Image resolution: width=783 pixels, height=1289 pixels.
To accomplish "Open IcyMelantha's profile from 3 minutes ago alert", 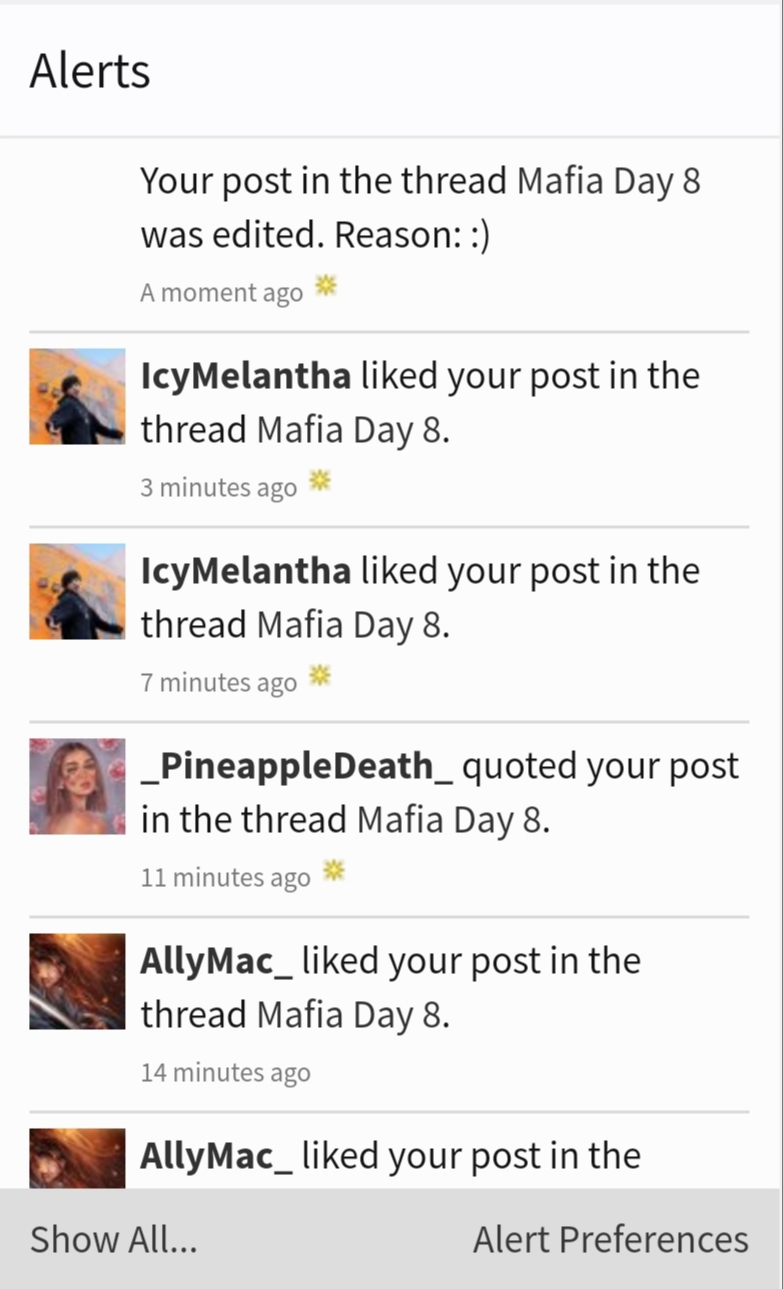I will pos(245,376).
